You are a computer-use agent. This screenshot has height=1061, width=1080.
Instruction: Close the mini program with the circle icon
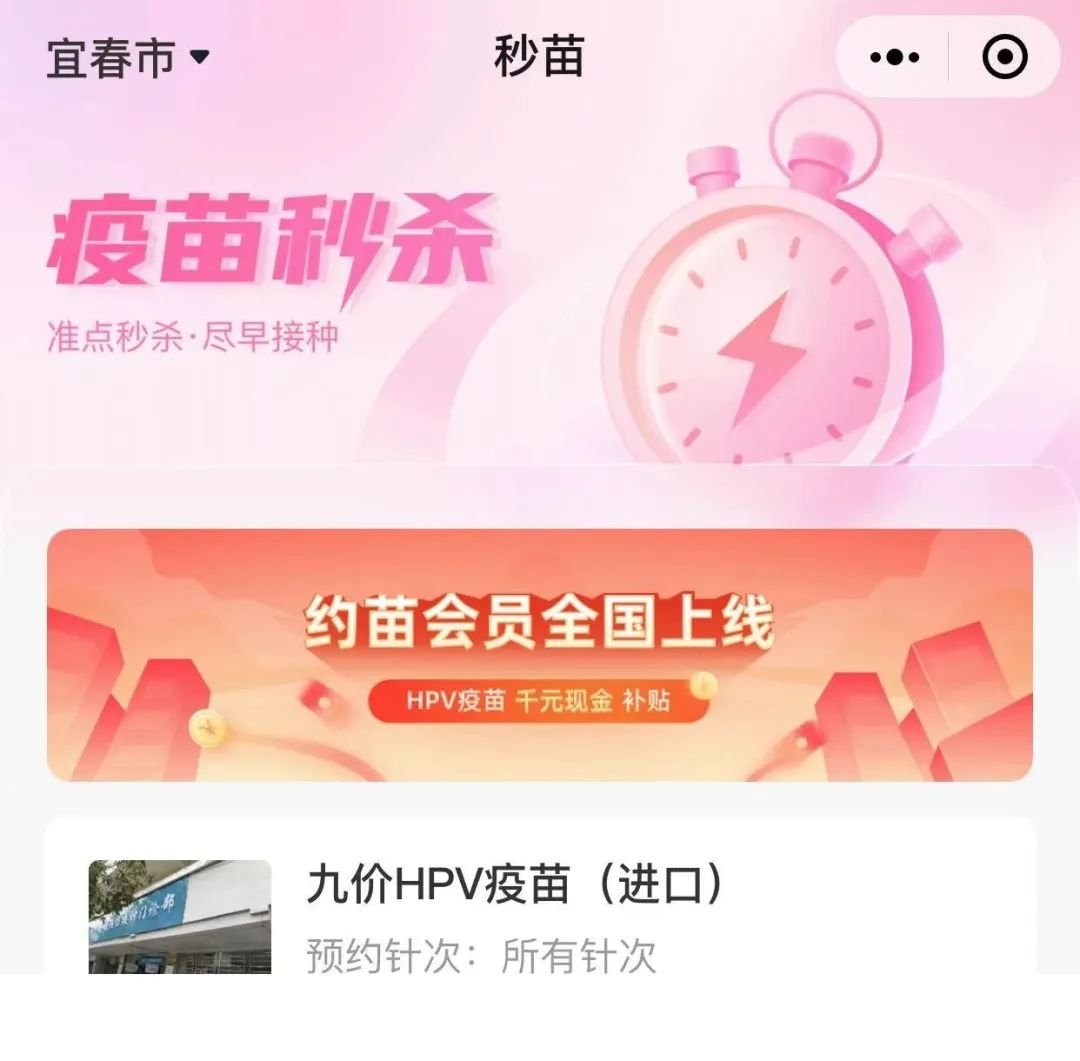(1004, 58)
